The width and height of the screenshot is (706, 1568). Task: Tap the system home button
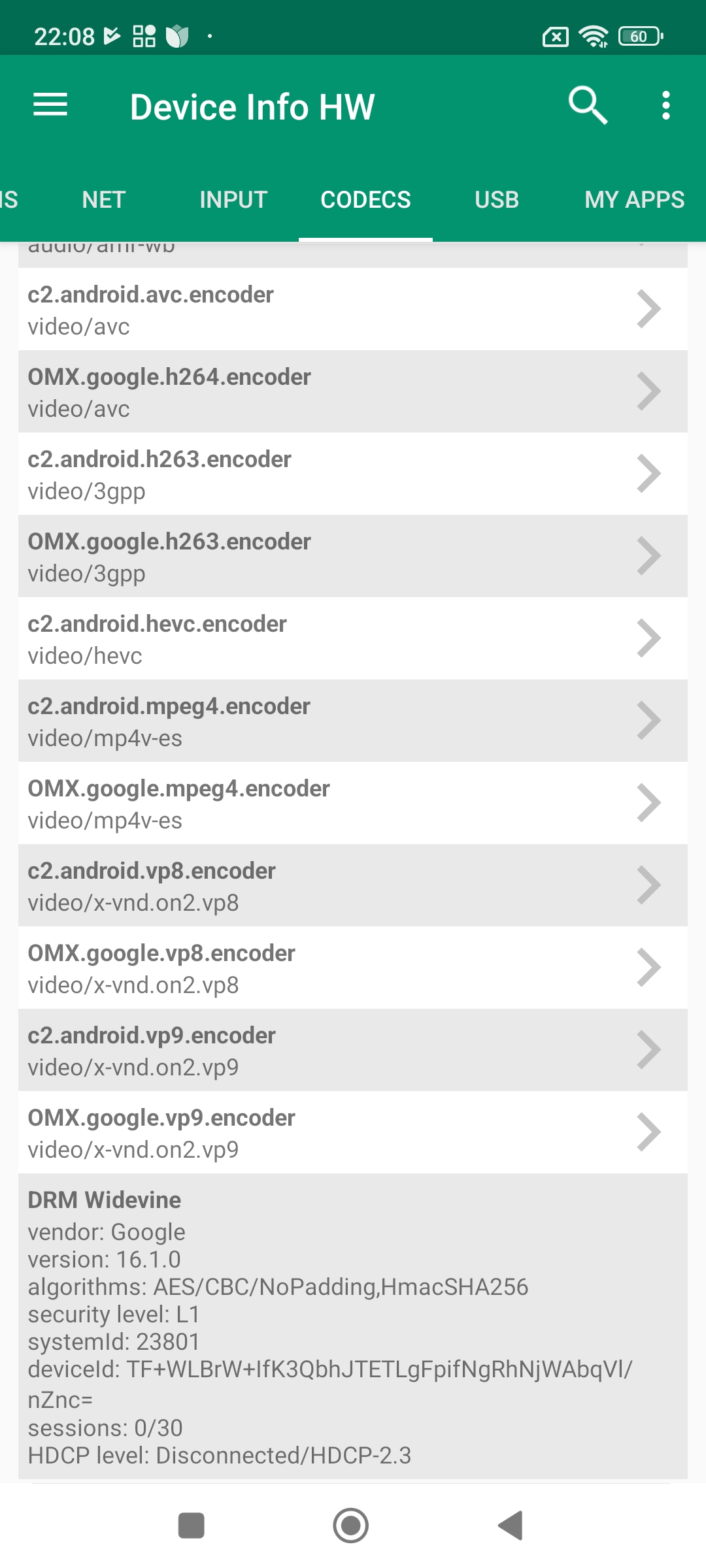pyautogui.click(x=351, y=1526)
